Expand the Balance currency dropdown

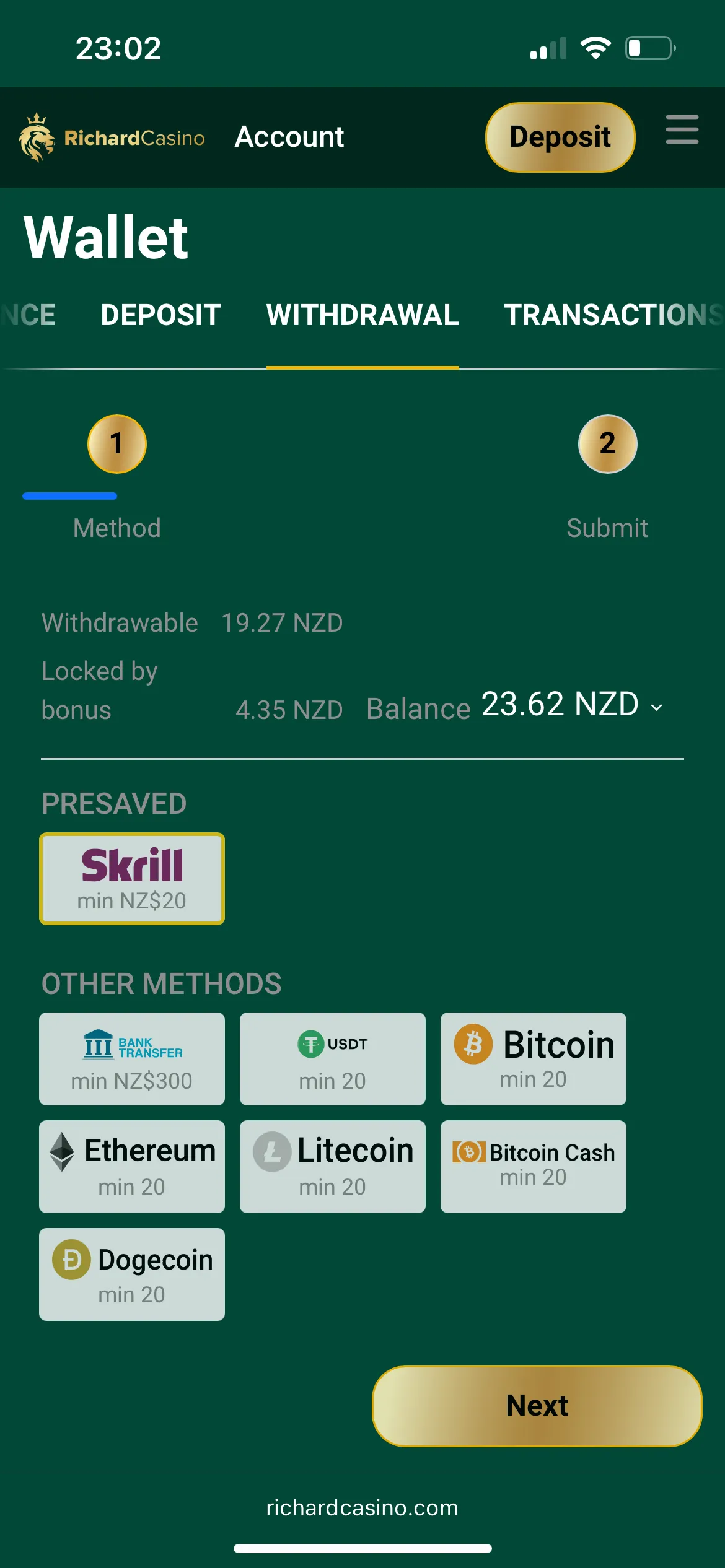pos(656,707)
